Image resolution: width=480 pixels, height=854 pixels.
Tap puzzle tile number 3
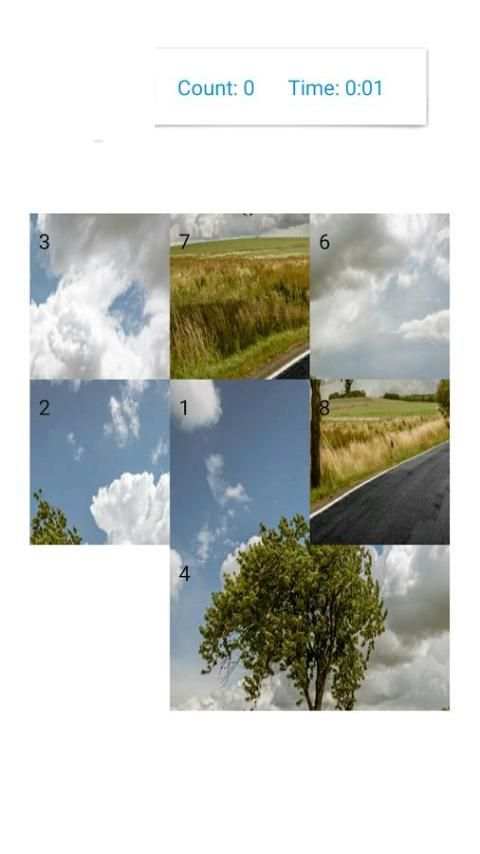click(x=100, y=296)
